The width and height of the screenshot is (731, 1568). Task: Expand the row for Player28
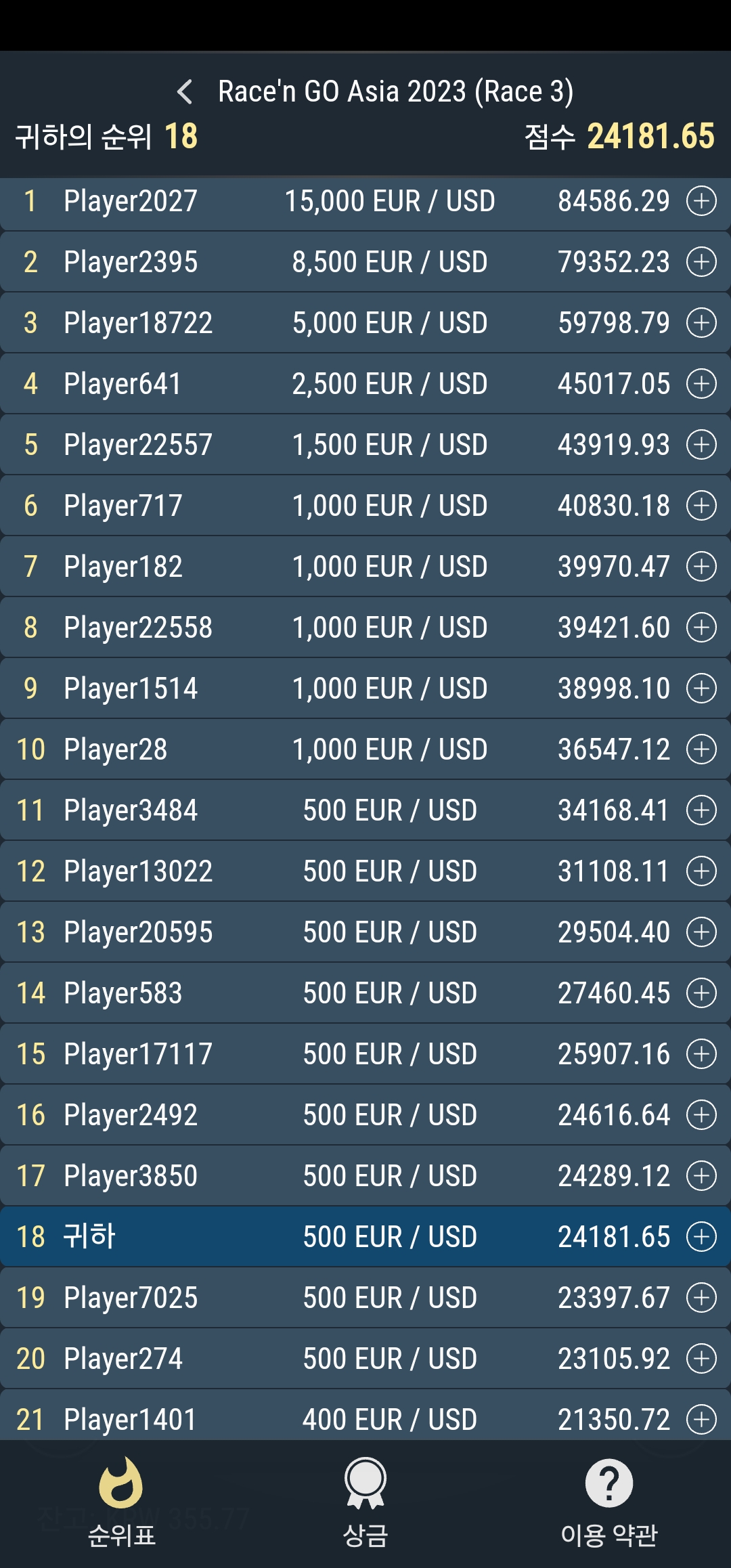pyautogui.click(x=701, y=749)
